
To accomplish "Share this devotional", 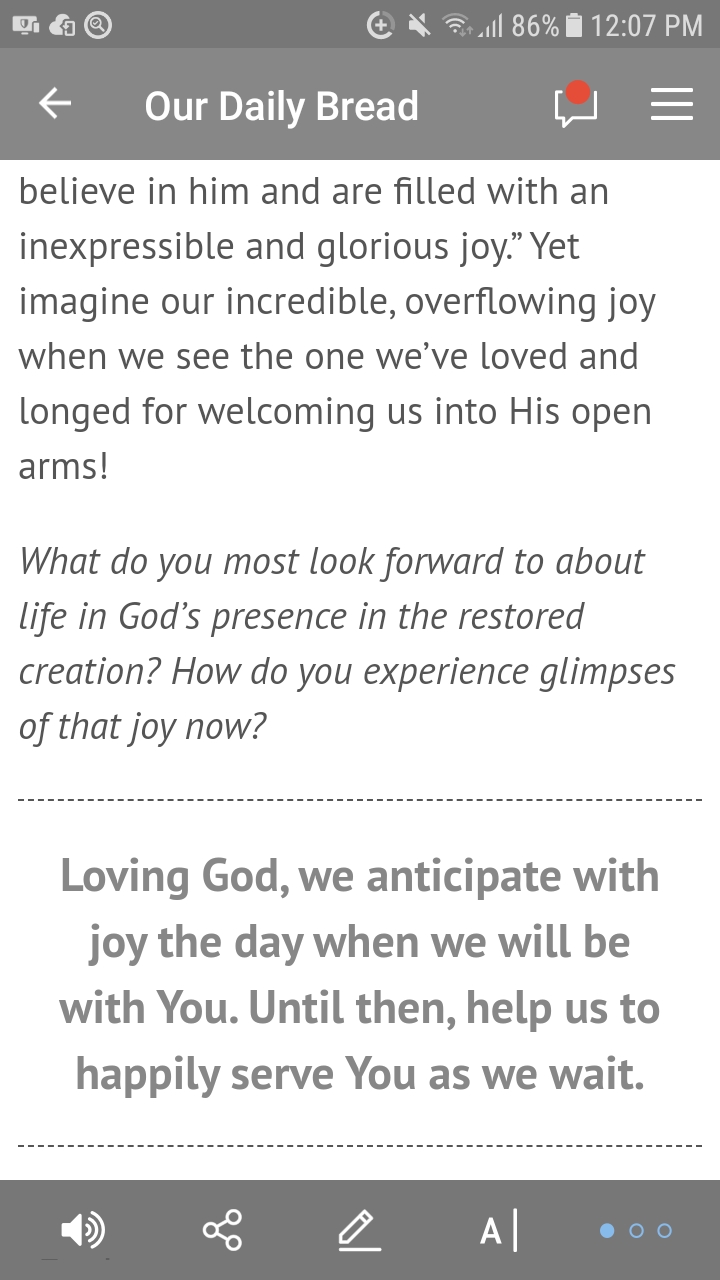I will tap(222, 1230).
